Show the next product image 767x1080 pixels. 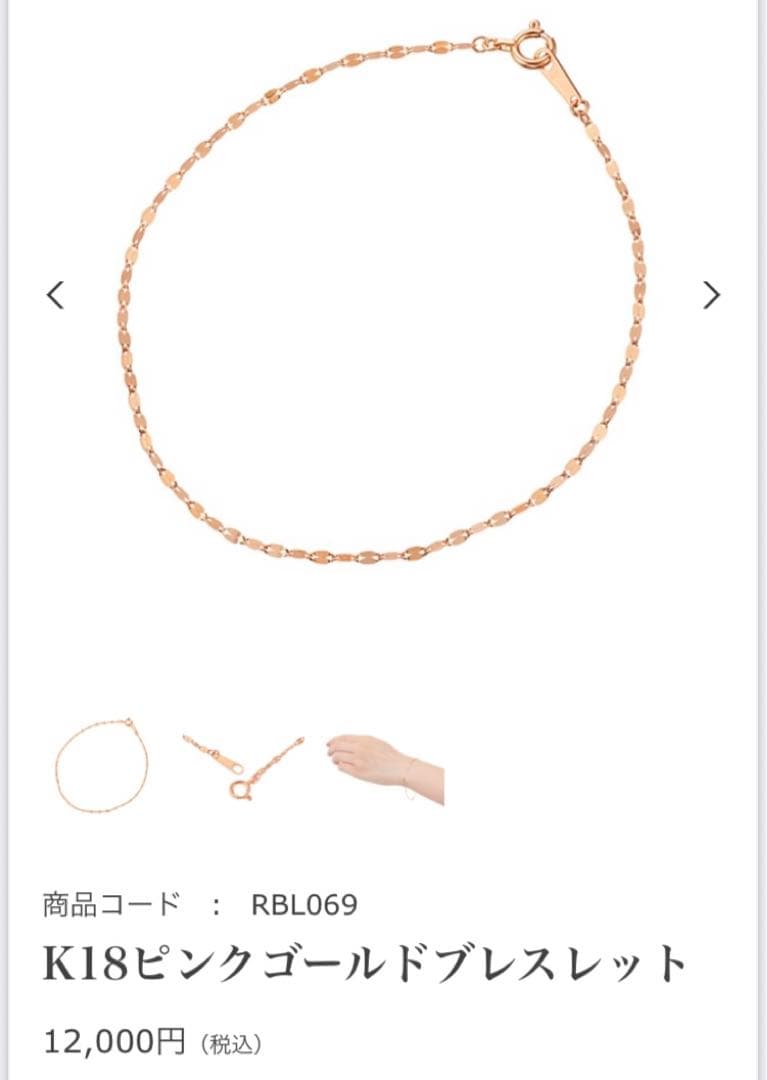pos(711,295)
